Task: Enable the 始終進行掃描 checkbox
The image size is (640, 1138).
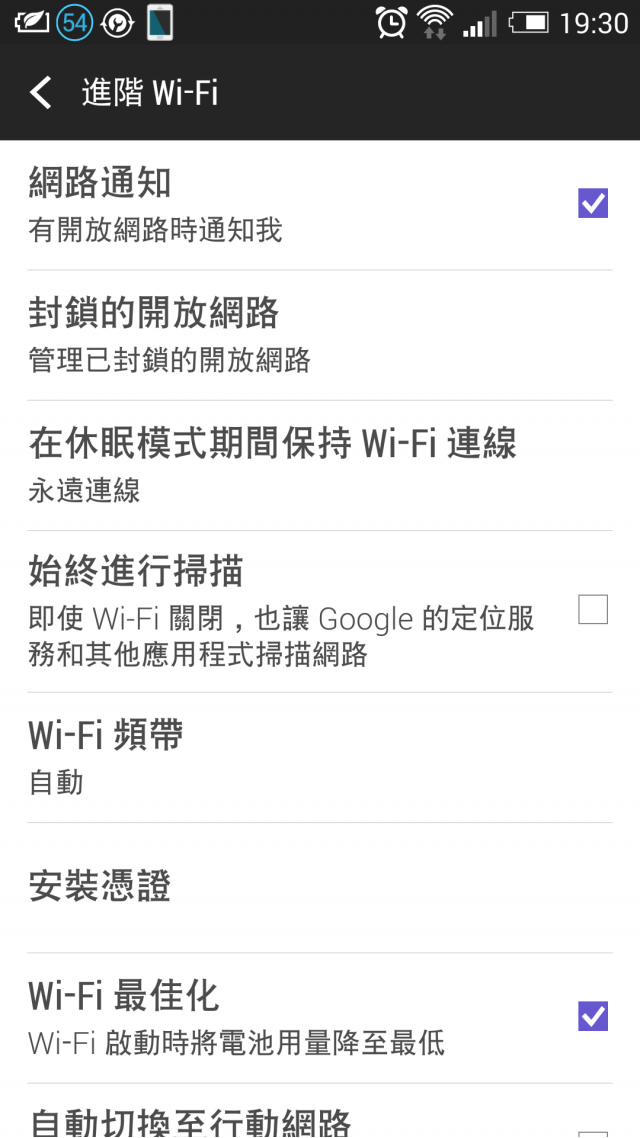Action: coord(593,610)
